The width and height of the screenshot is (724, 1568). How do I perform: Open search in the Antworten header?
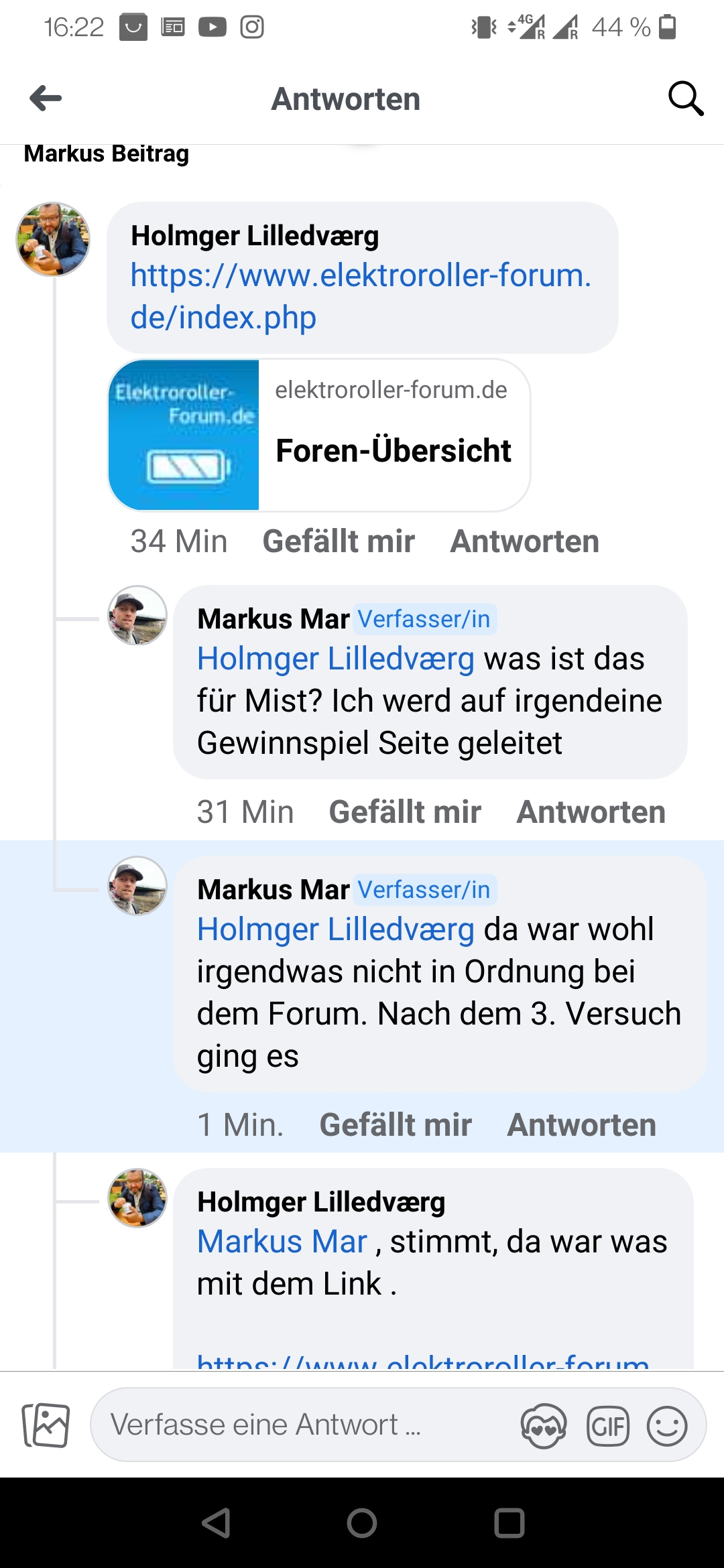(x=685, y=99)
